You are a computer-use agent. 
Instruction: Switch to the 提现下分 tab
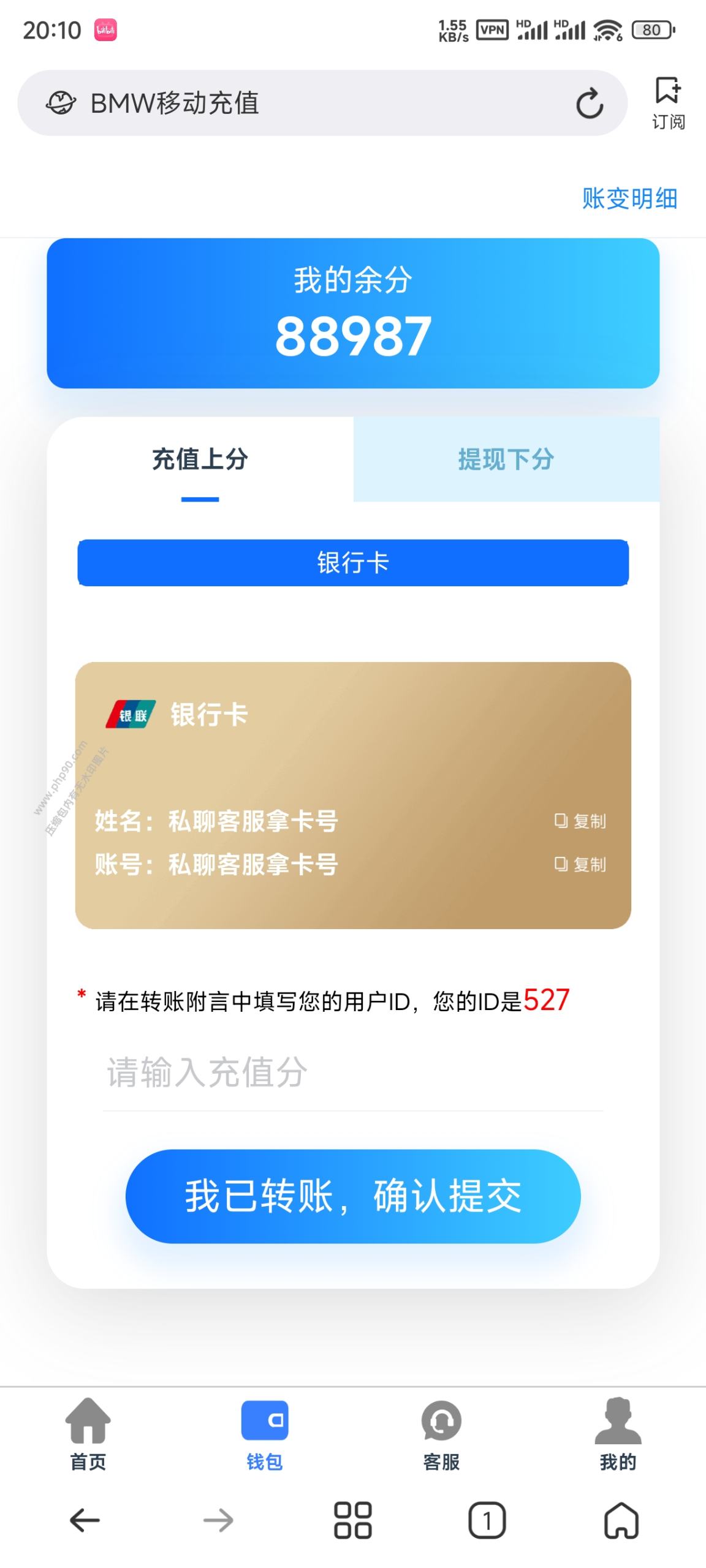(x=506, y=459)
